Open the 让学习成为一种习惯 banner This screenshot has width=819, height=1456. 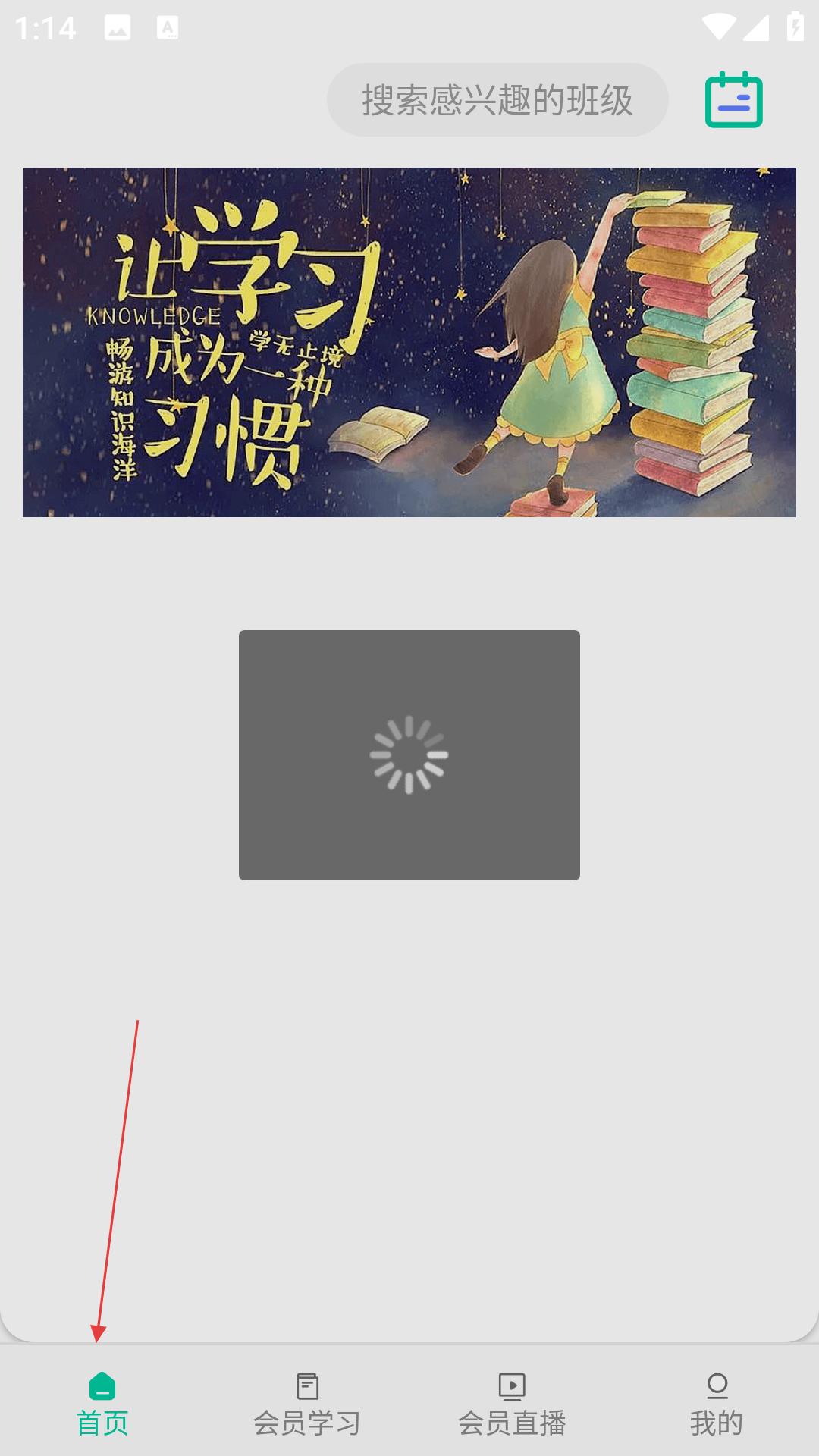pyautogui.click(x=409, y=342)
